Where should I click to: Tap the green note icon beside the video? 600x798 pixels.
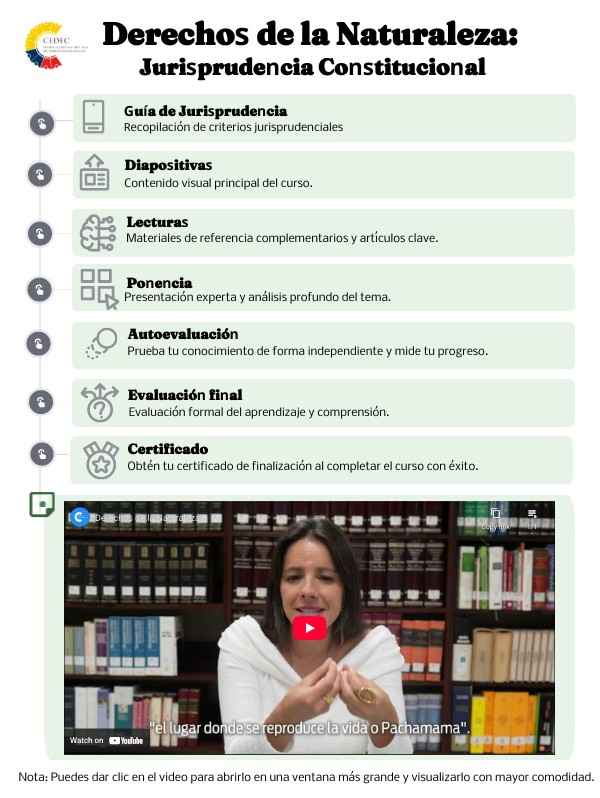[41, 504]
